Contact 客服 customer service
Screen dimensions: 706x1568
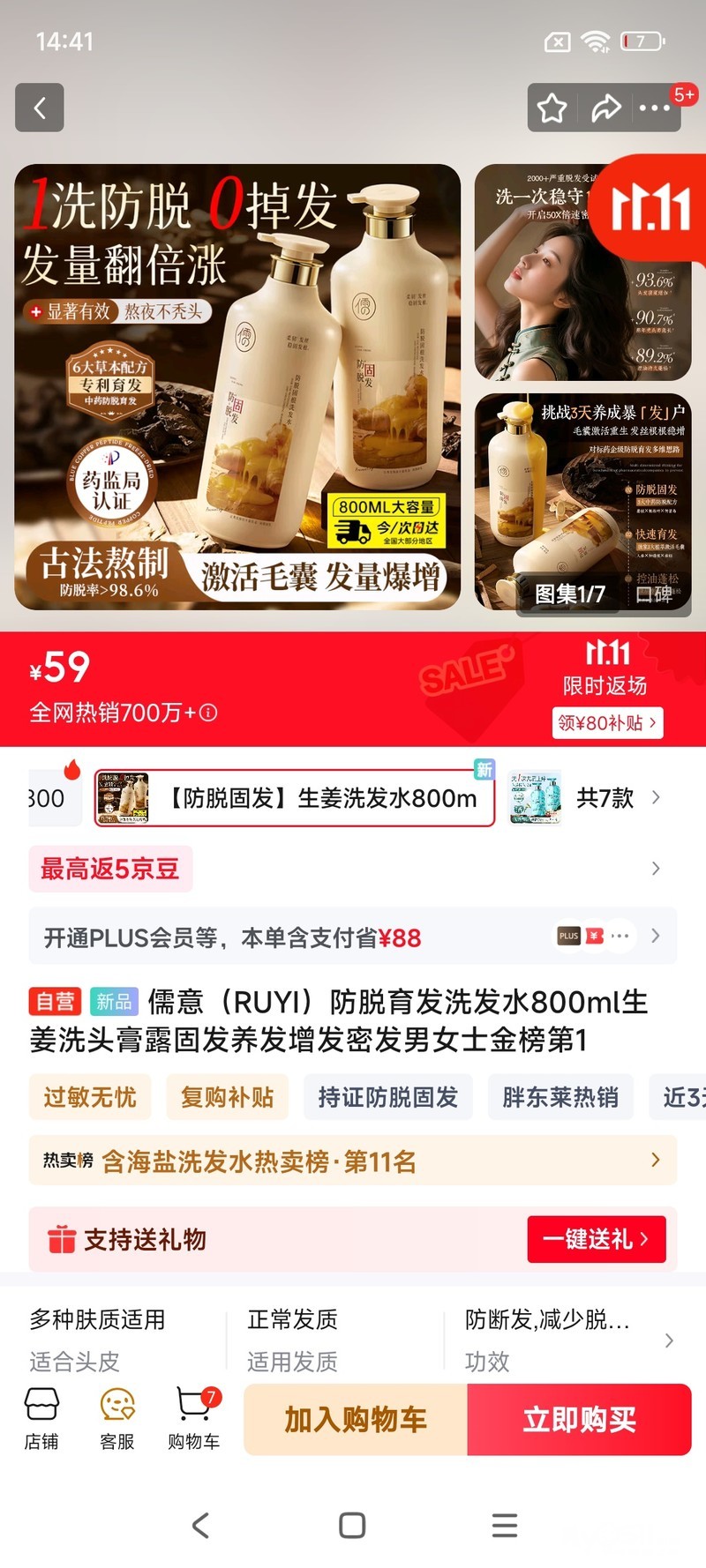click(x=116, y=1418)
